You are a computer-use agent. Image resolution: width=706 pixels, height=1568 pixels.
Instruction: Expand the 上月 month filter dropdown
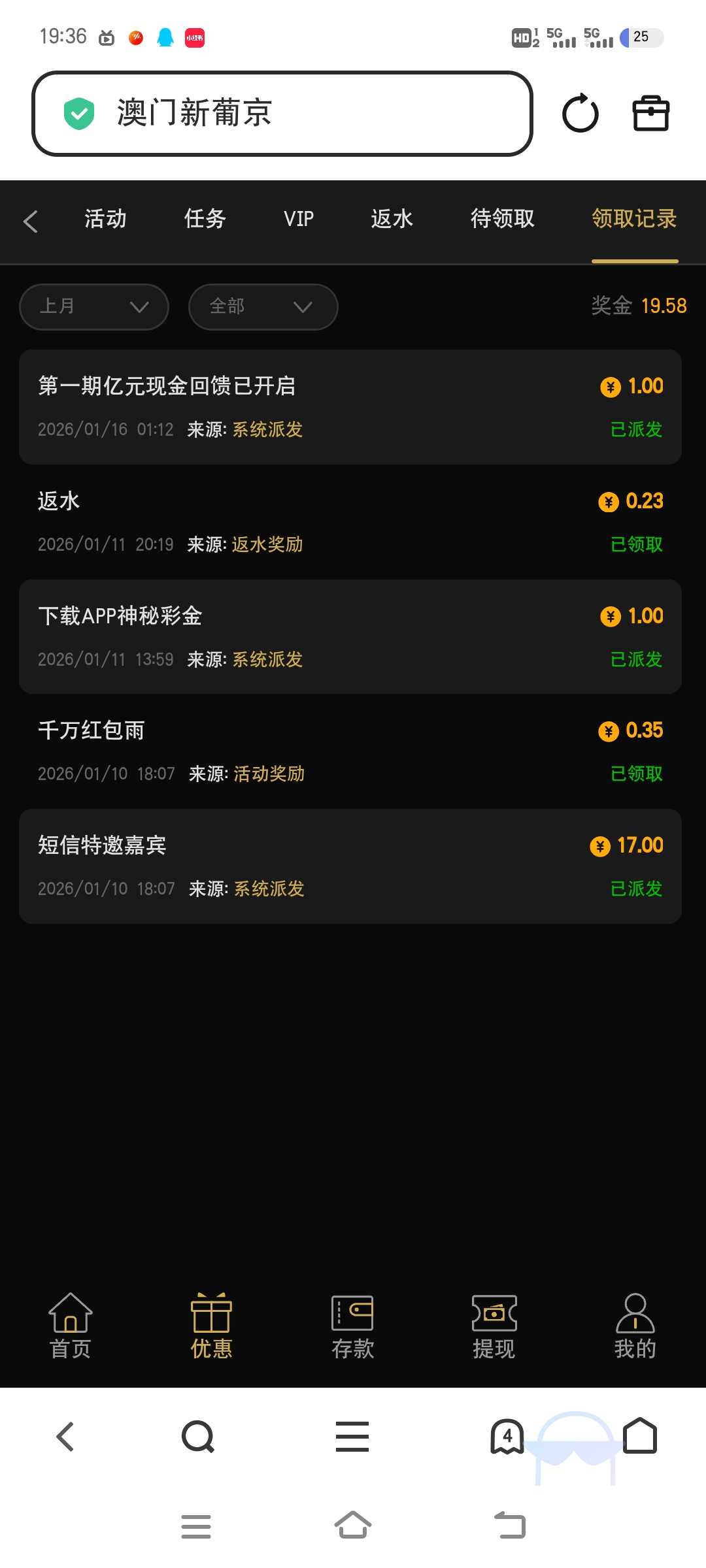click(x=93, y=306)
